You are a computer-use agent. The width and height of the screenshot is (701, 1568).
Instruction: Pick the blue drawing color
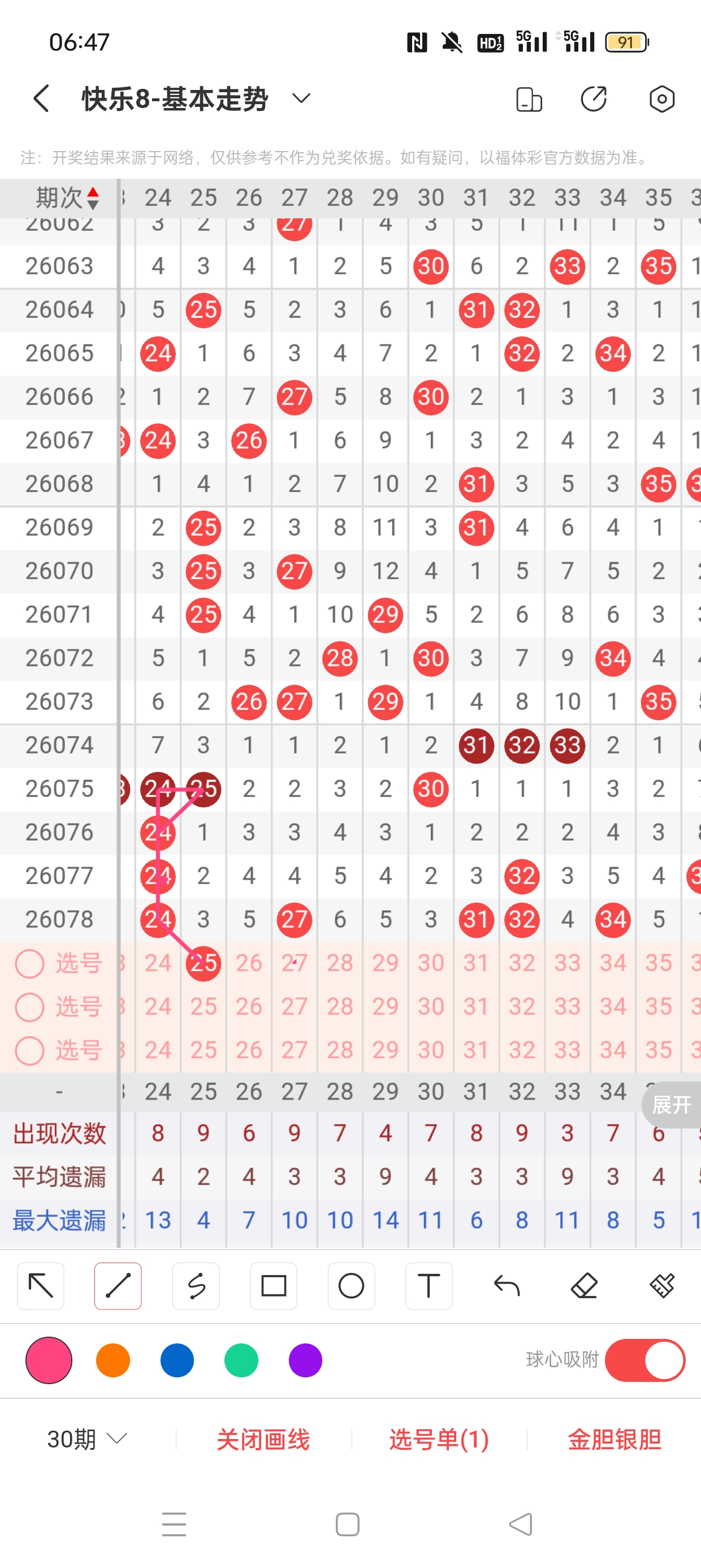177,1360
